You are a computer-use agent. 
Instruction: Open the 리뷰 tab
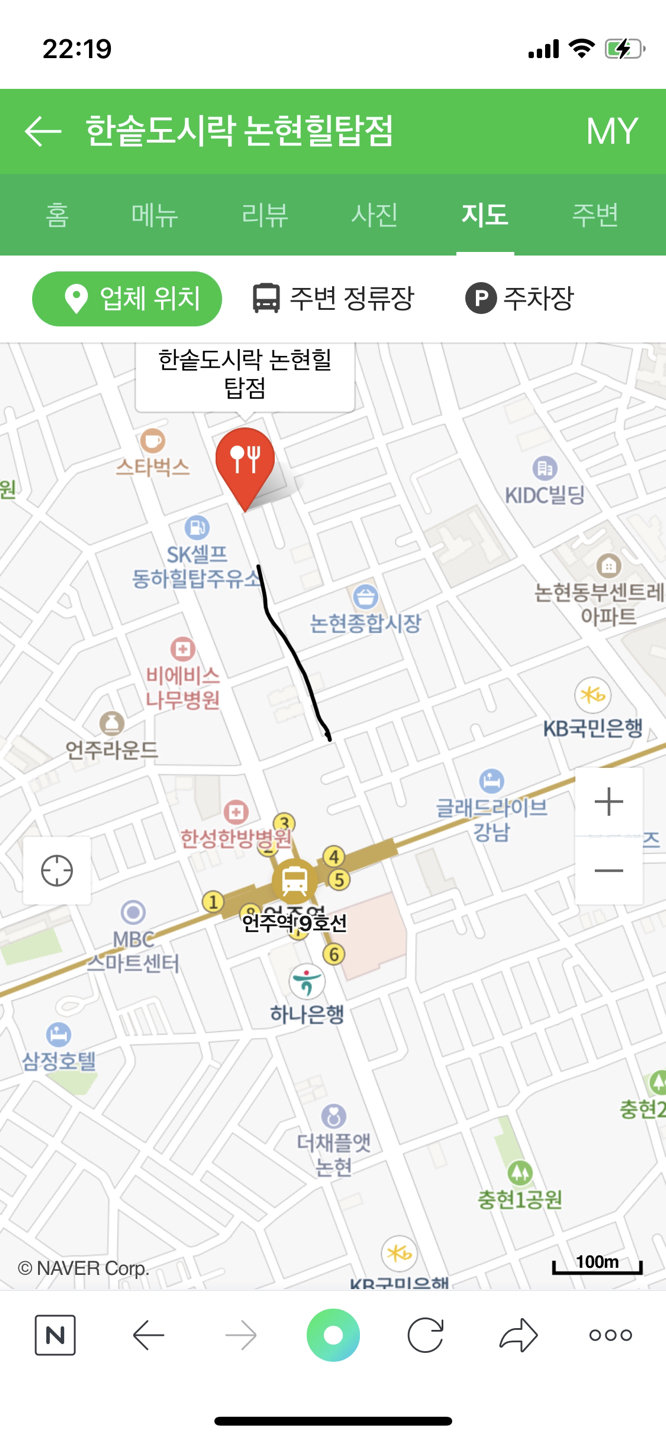(265, 215)
